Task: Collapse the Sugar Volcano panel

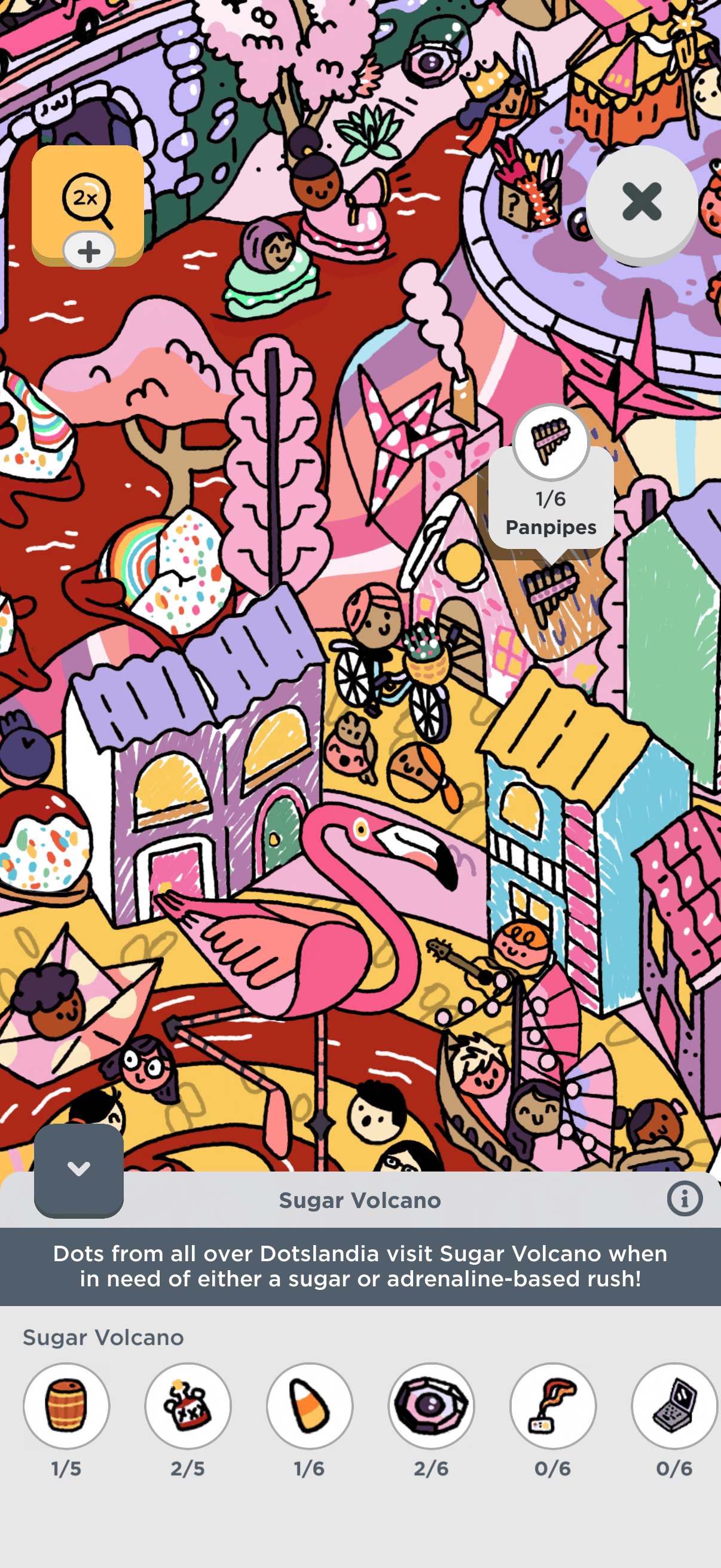Action: pos(79,1169)
